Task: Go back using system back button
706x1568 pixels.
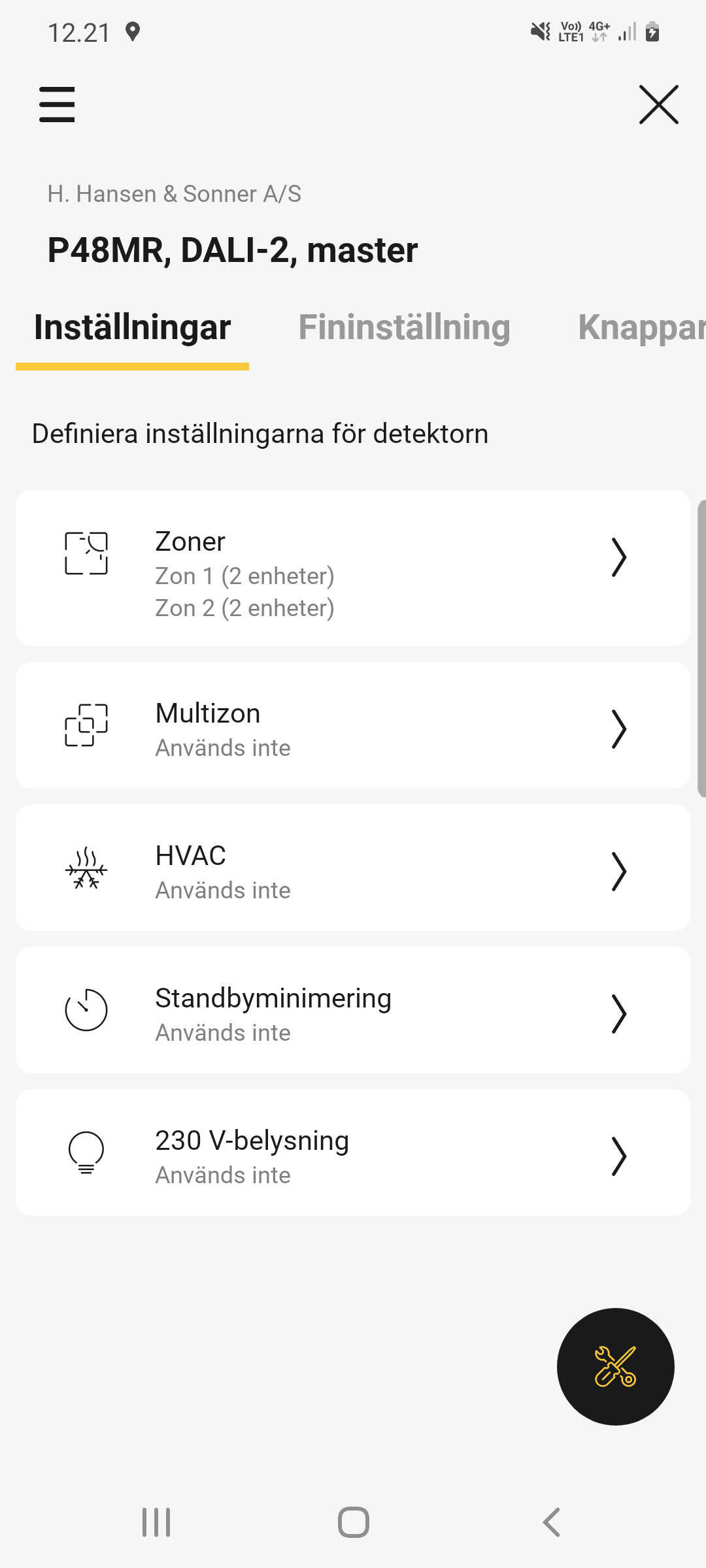Action: tap(552, 1522)
